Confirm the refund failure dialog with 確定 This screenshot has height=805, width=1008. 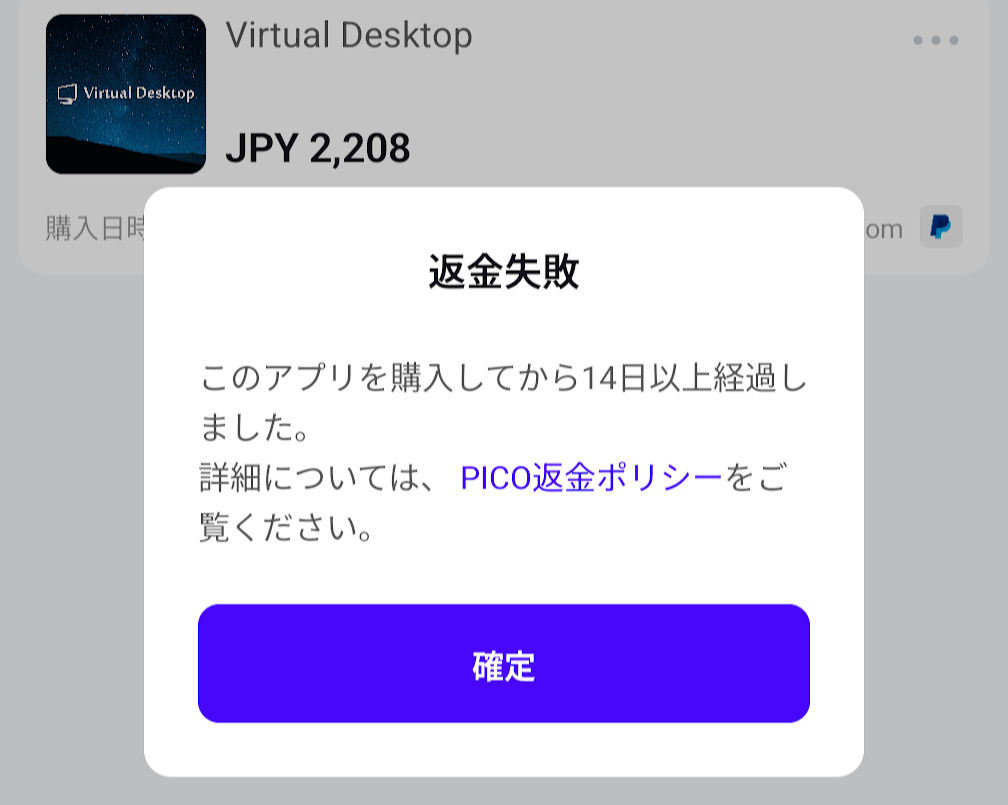[503, 664]
